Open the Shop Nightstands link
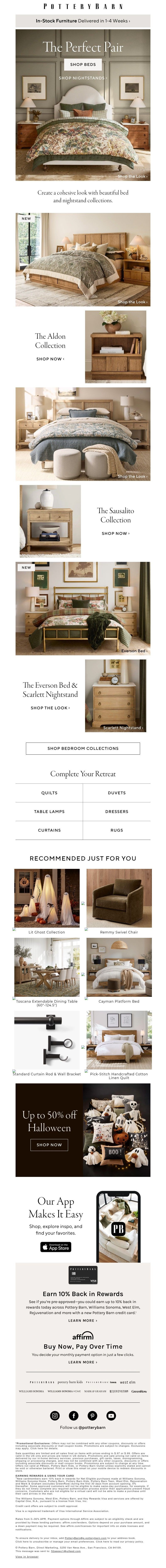This screenshot has height=1568, width=166. pos(83,78)
